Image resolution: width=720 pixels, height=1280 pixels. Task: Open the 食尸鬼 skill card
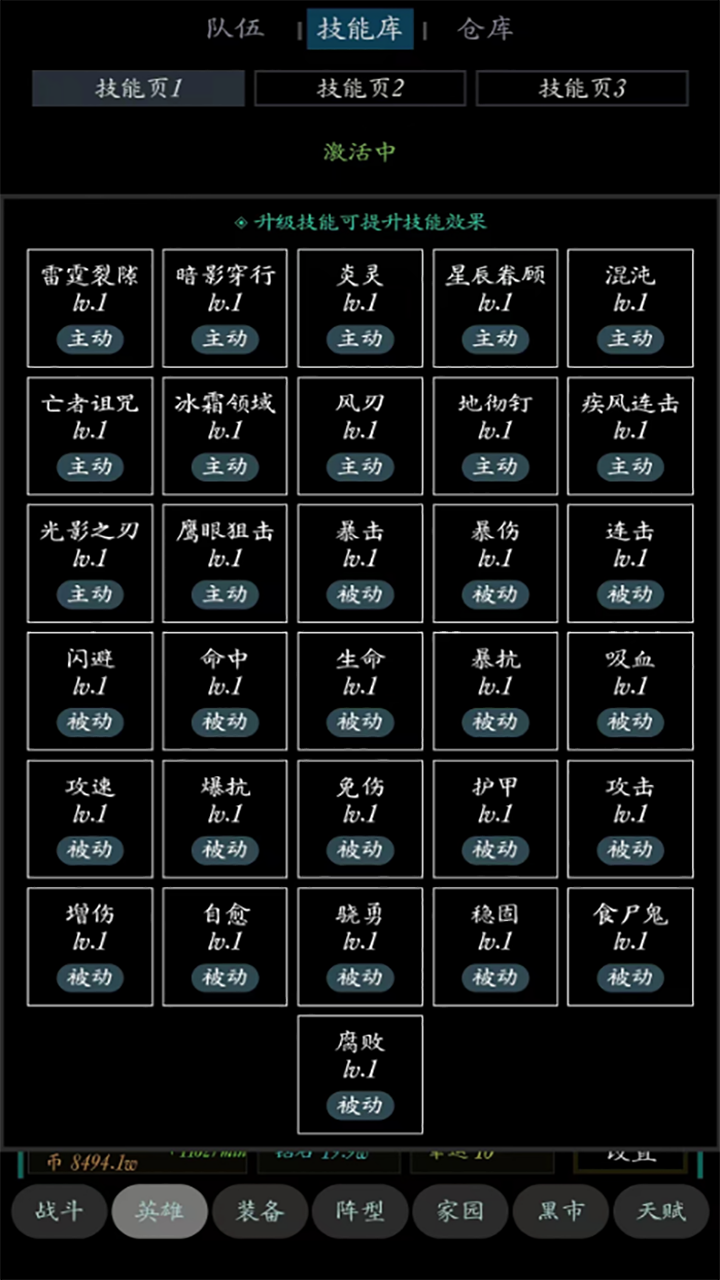[x=630, y=946]
